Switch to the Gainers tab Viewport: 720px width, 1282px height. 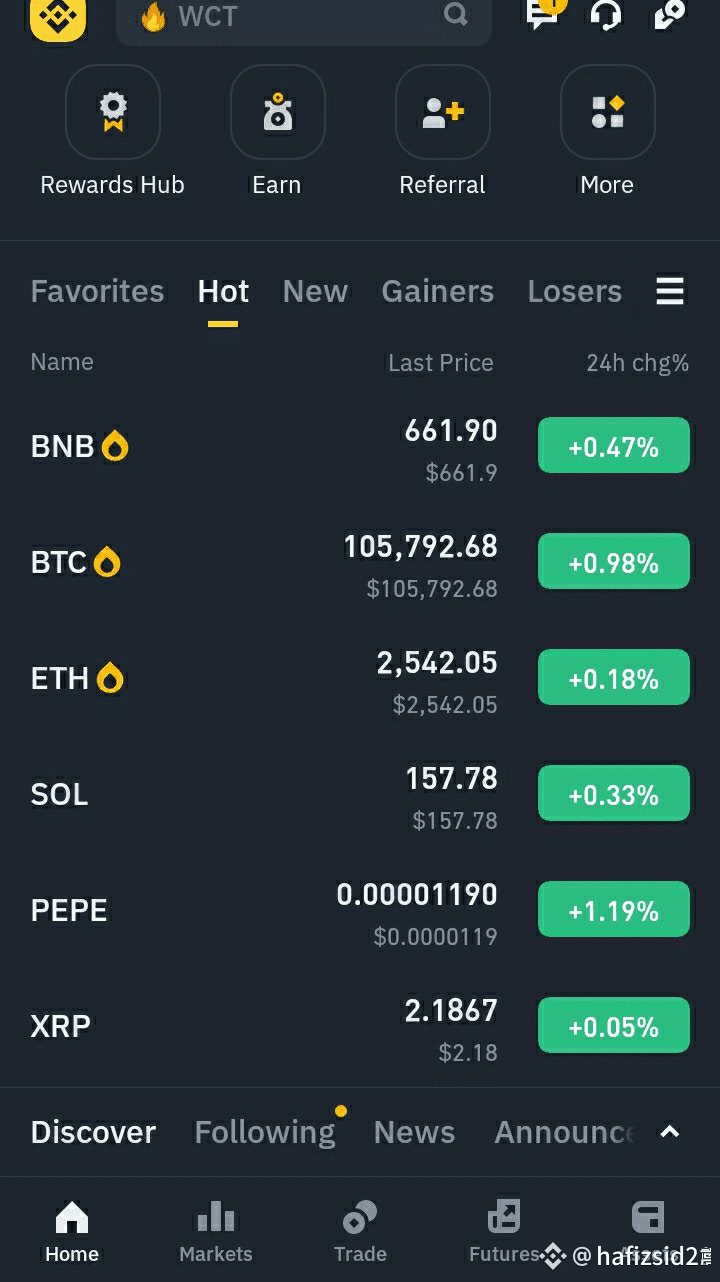[x=437, y=291]
